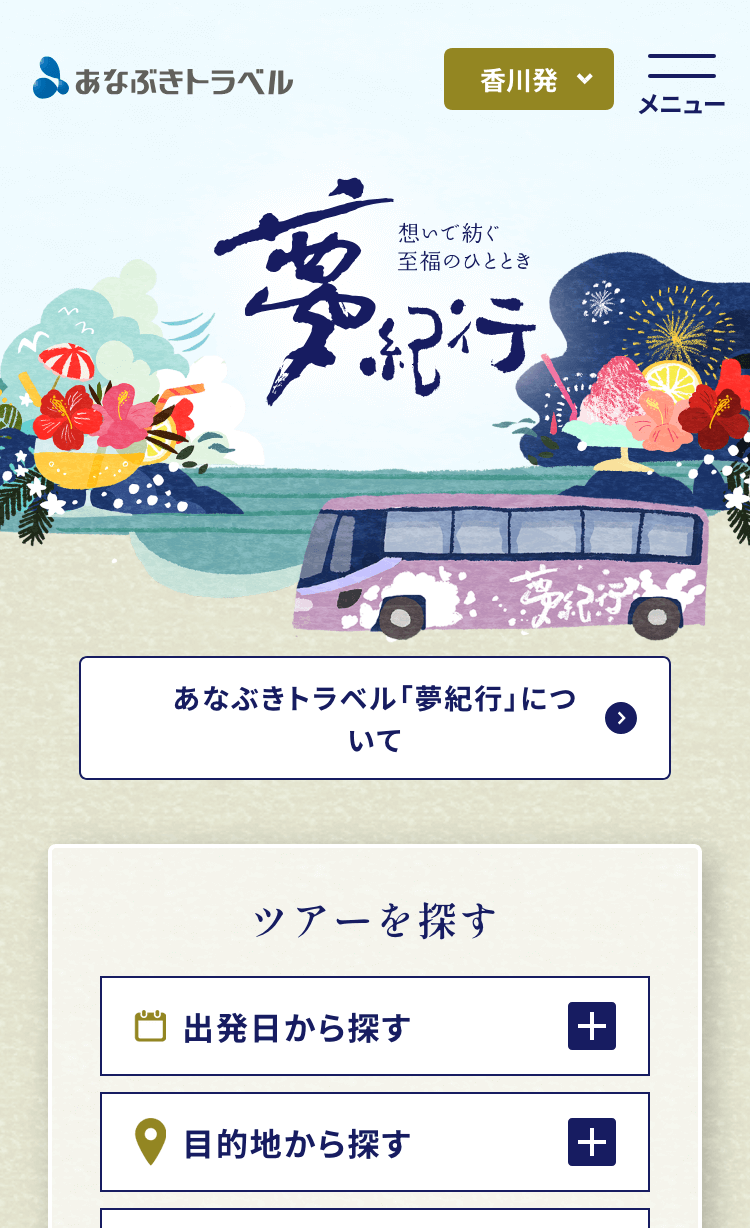Viewport: 750px width, 1228px height.
Task: Open あなぶきトラベル「夢紀行」について link
Action: click(375, 718)
